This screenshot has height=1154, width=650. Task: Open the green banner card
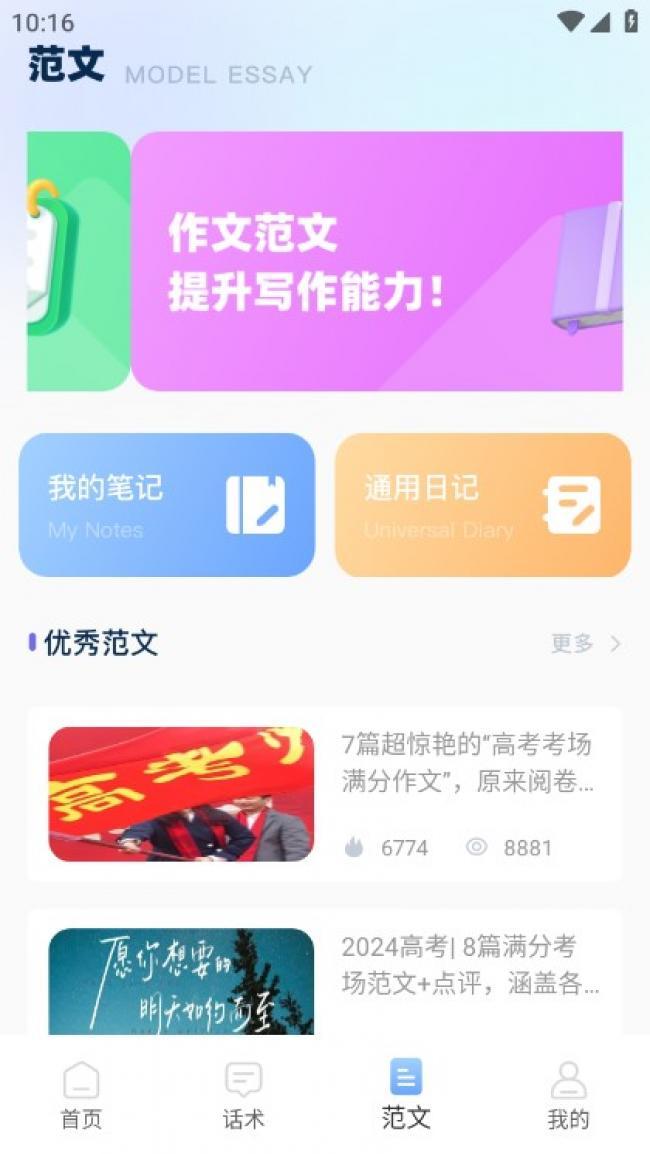point(79,261)
